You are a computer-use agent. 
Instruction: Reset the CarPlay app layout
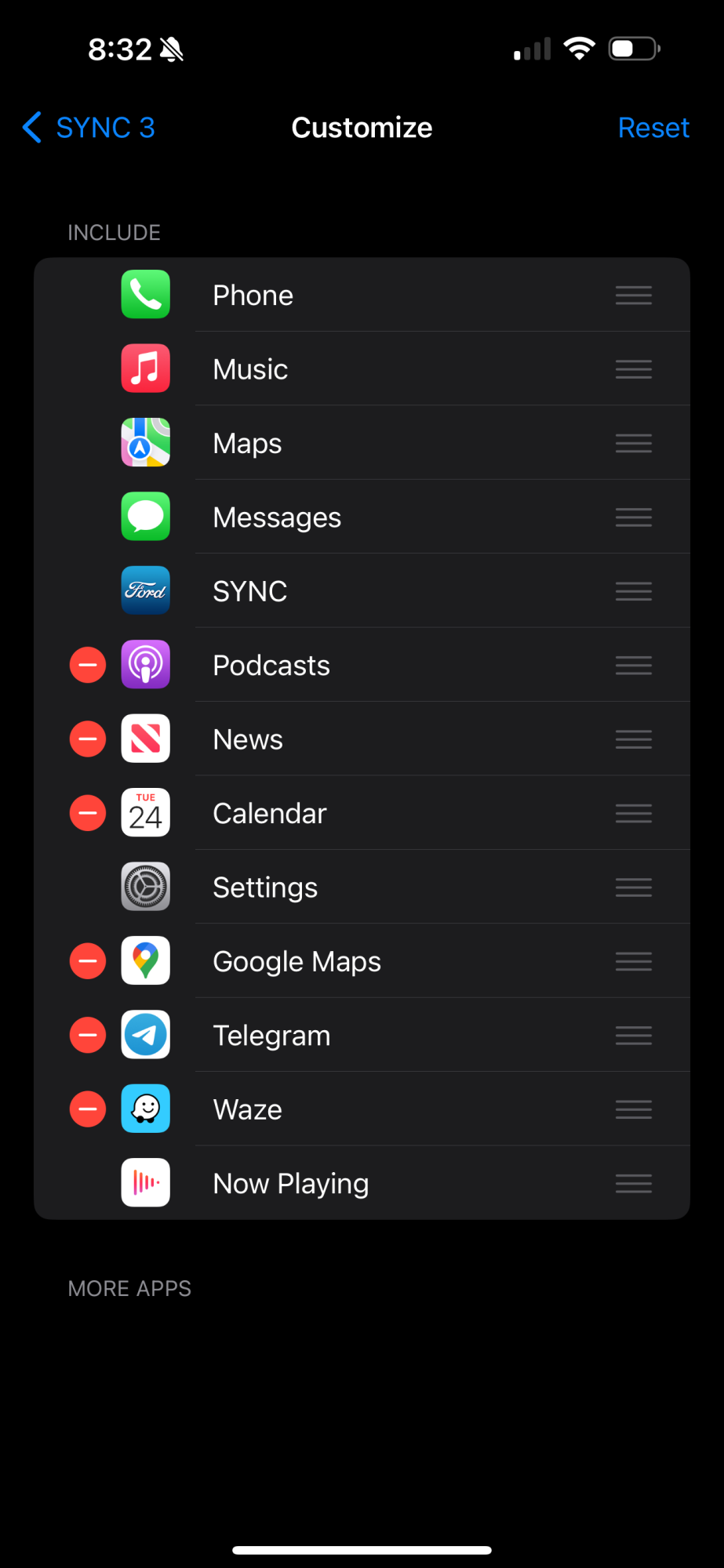coord(653,128)
